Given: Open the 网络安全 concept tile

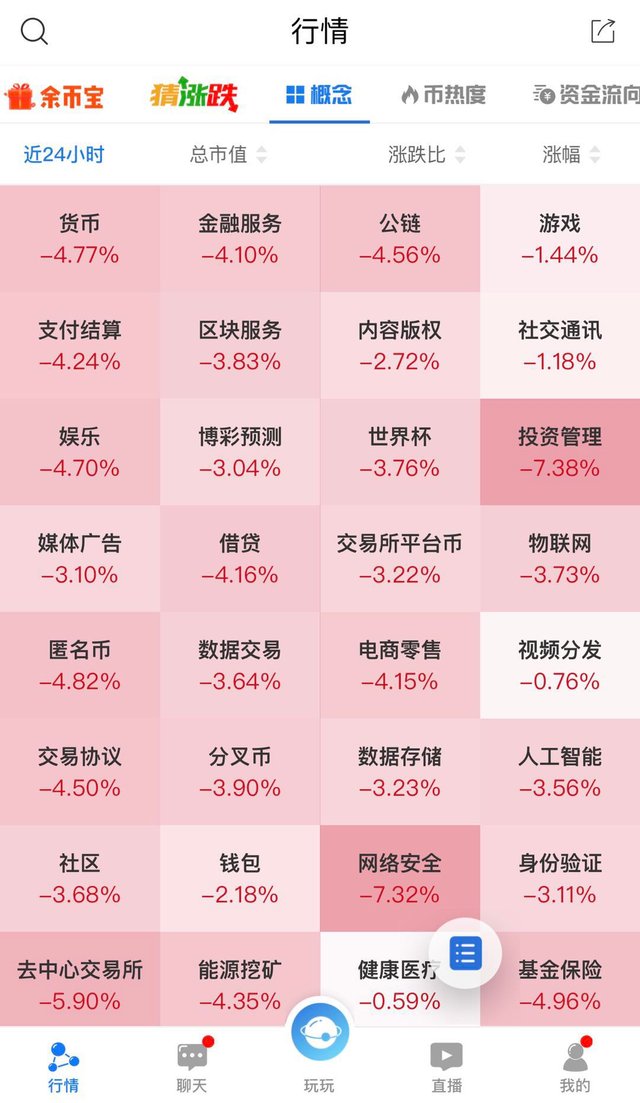Looking at the screenshot, I should [x=400, y=879].
